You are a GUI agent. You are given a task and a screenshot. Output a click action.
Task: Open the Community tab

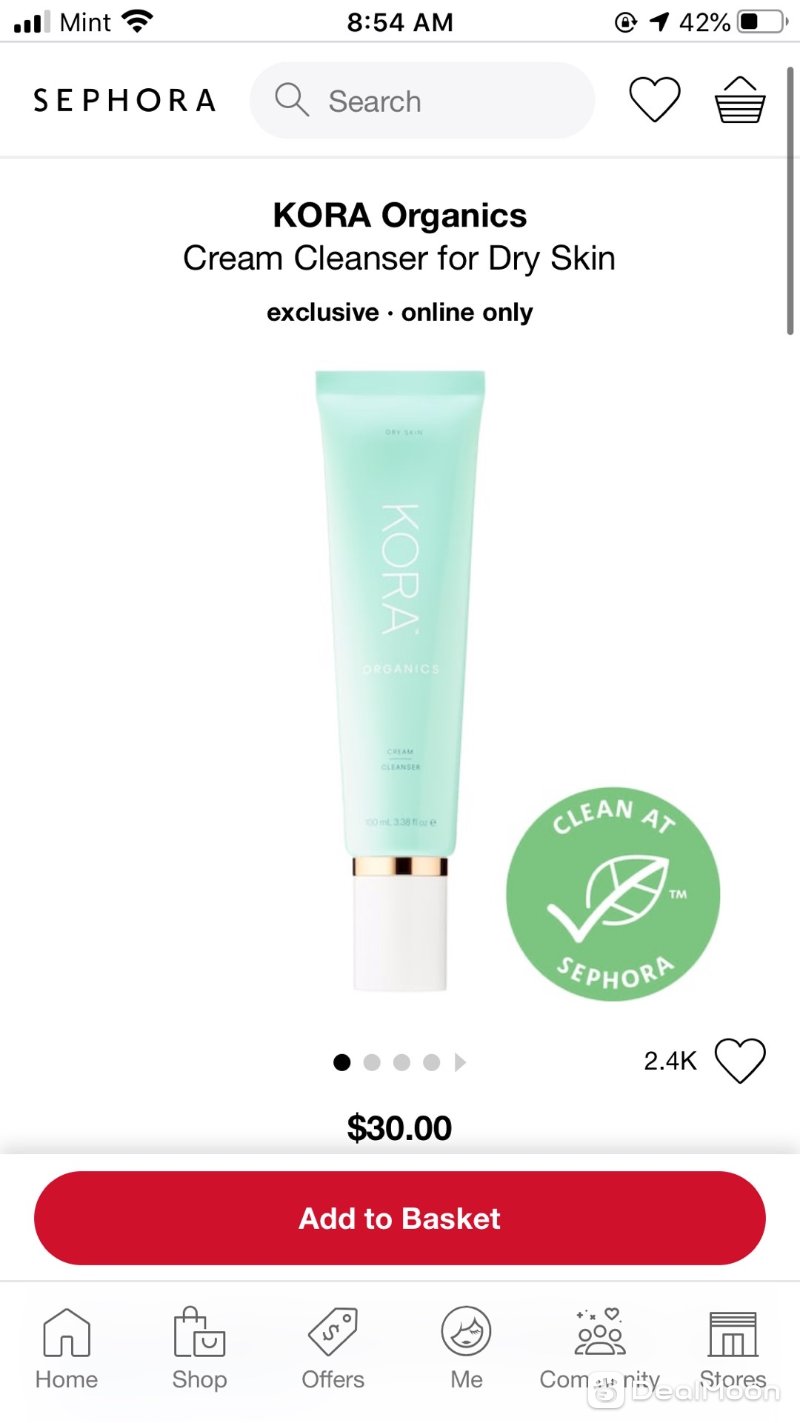(600, 1348)
